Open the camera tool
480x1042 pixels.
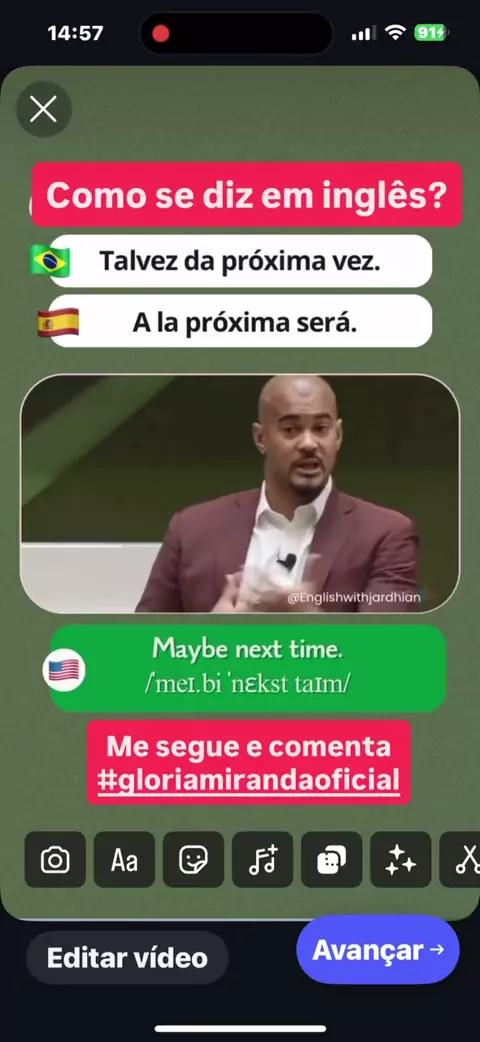coord(55,860)
